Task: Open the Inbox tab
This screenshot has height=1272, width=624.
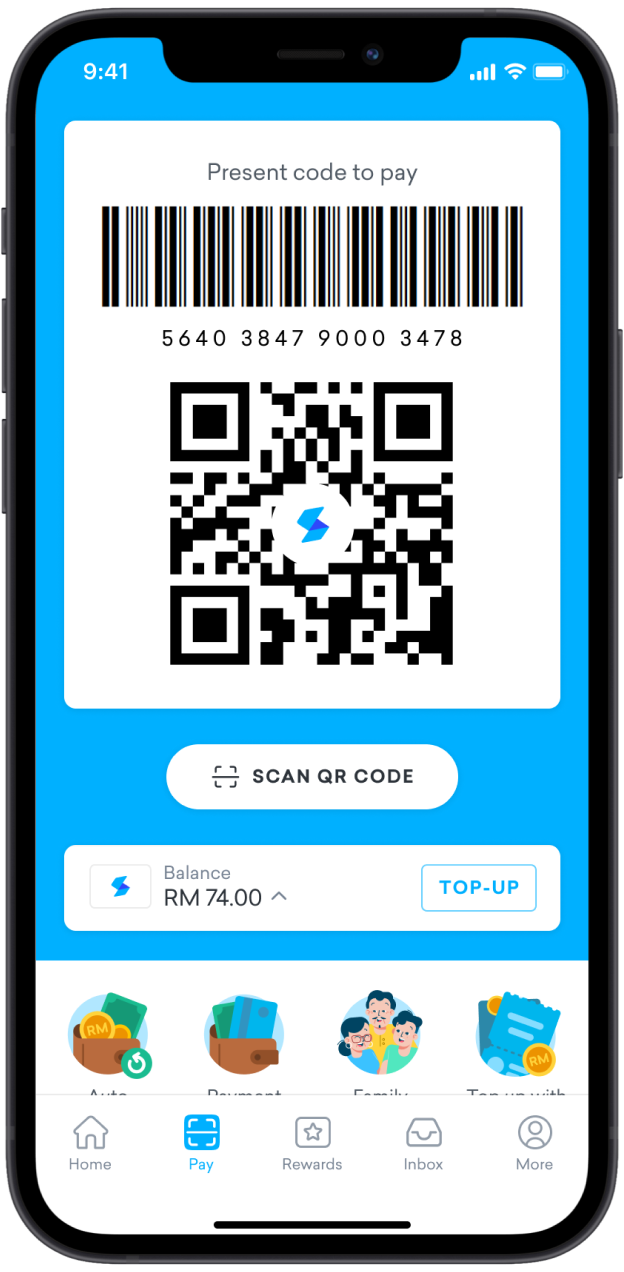Action: (x=423, y=1143)
